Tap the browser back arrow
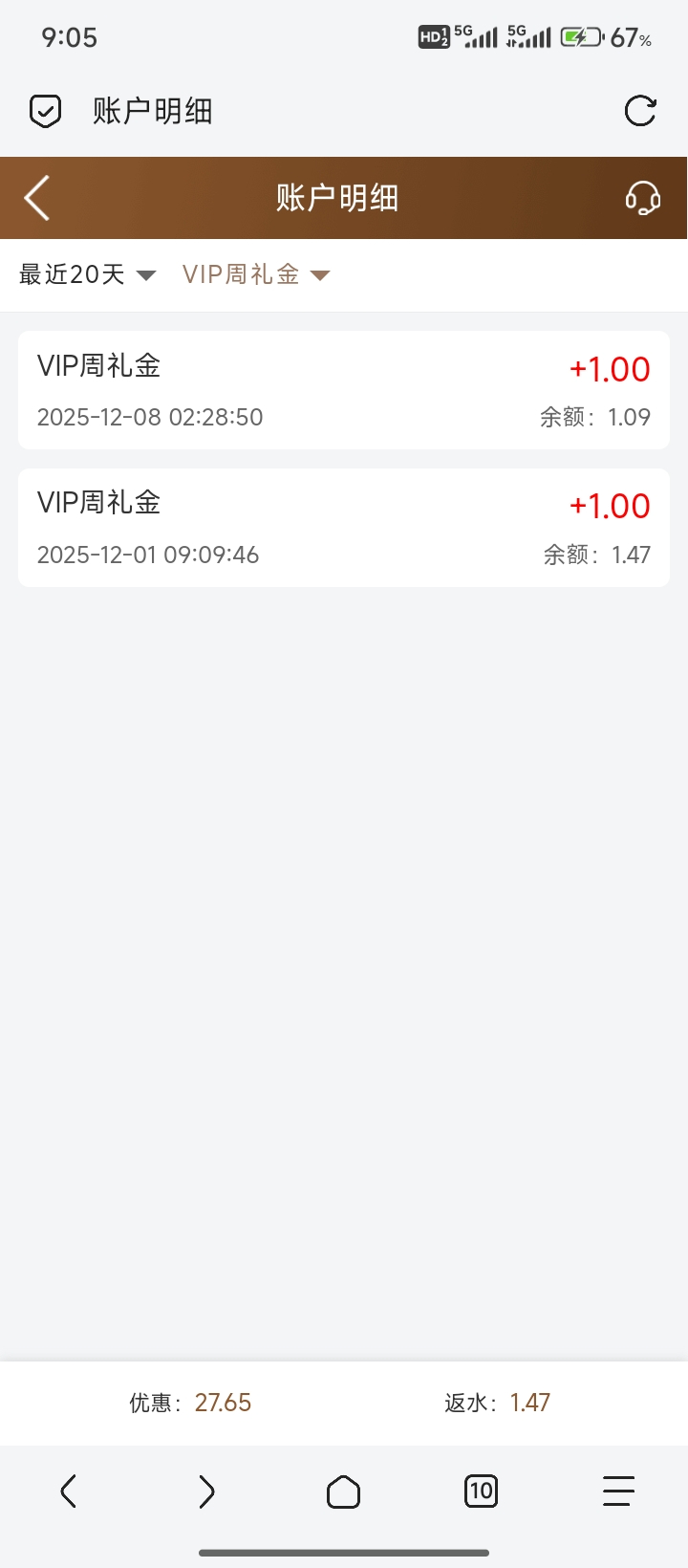 tap(69, 1491)
